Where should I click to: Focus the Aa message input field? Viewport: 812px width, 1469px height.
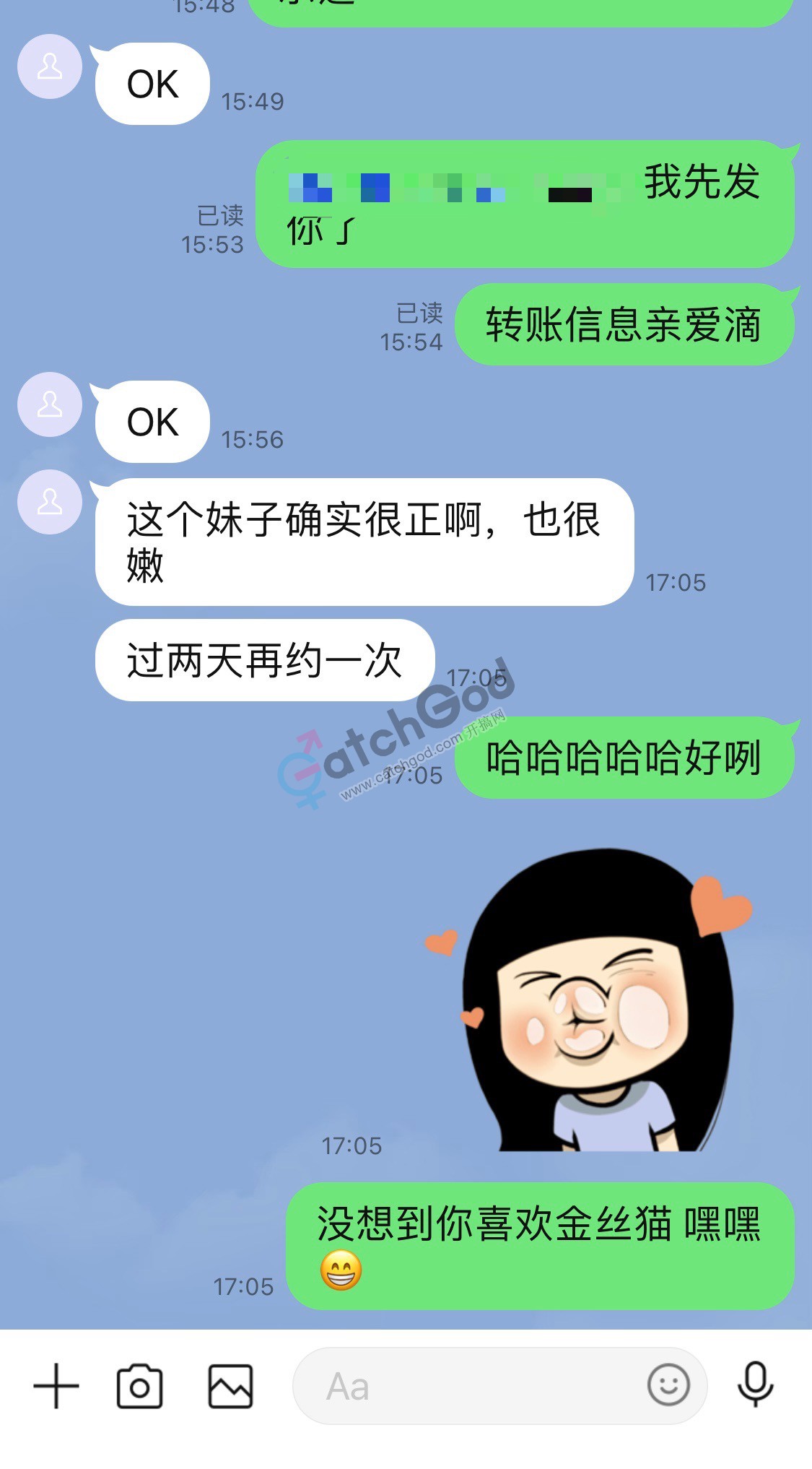coord(469,1386)
